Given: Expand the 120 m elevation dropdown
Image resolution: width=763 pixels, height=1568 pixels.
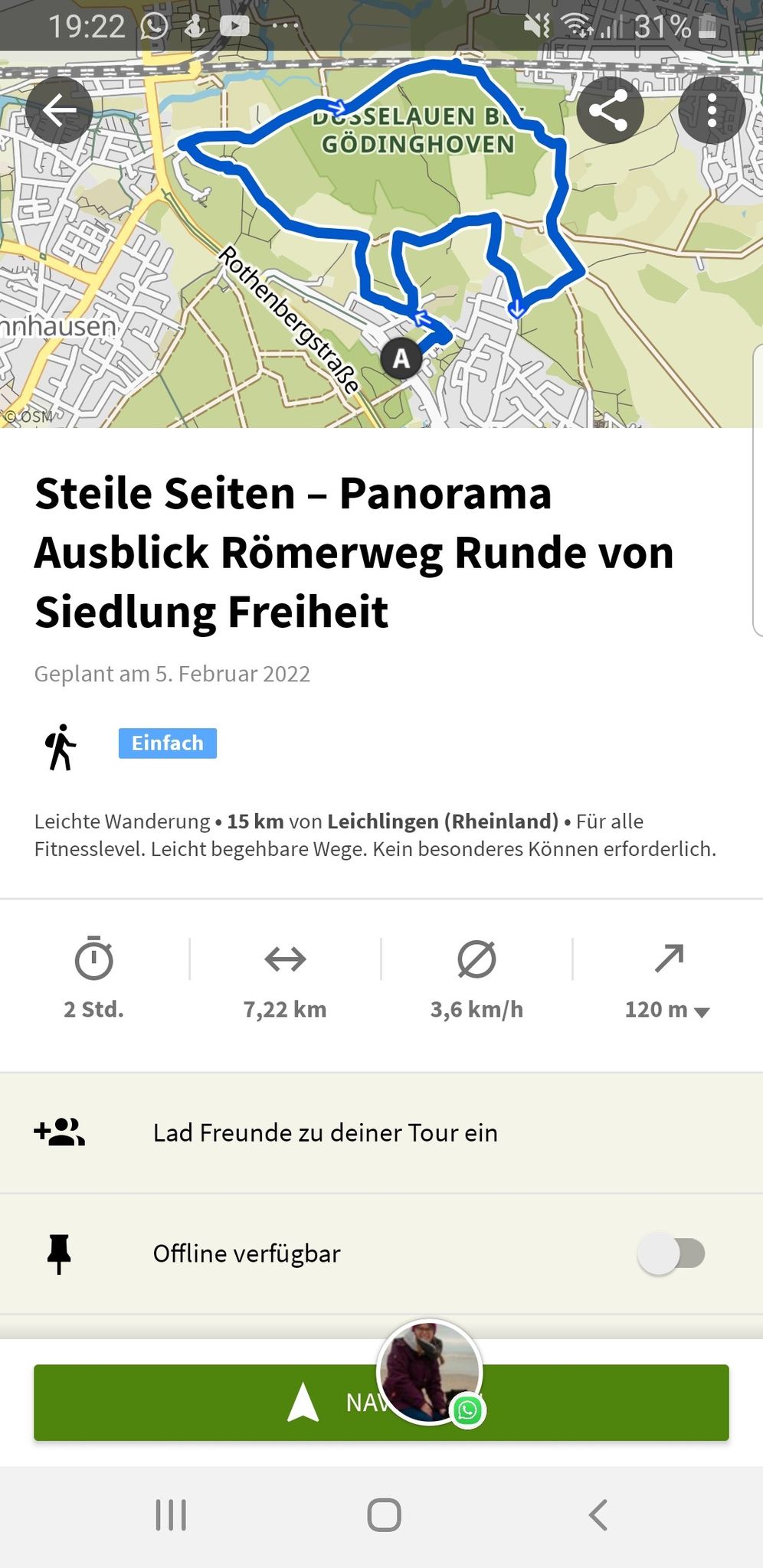Looking at the screenshot, I should [x=667, y=1010].
